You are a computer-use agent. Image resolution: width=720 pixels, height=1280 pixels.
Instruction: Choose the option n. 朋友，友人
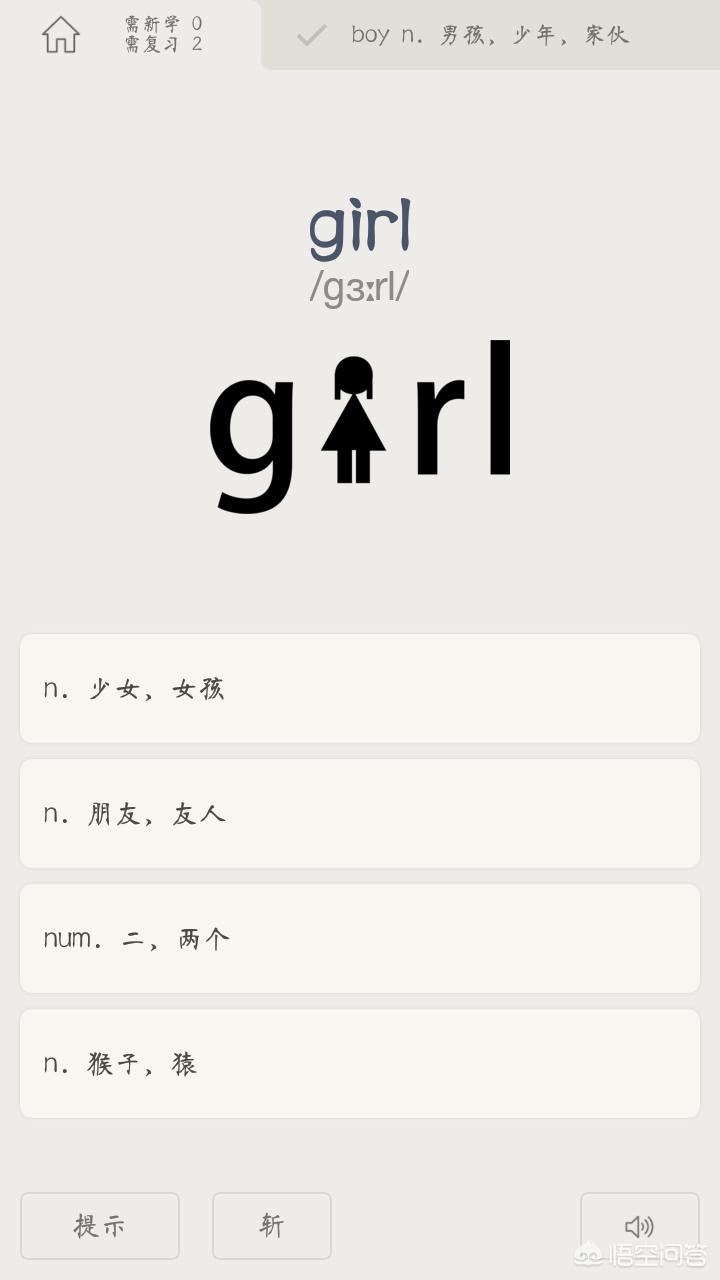point(360,813)
